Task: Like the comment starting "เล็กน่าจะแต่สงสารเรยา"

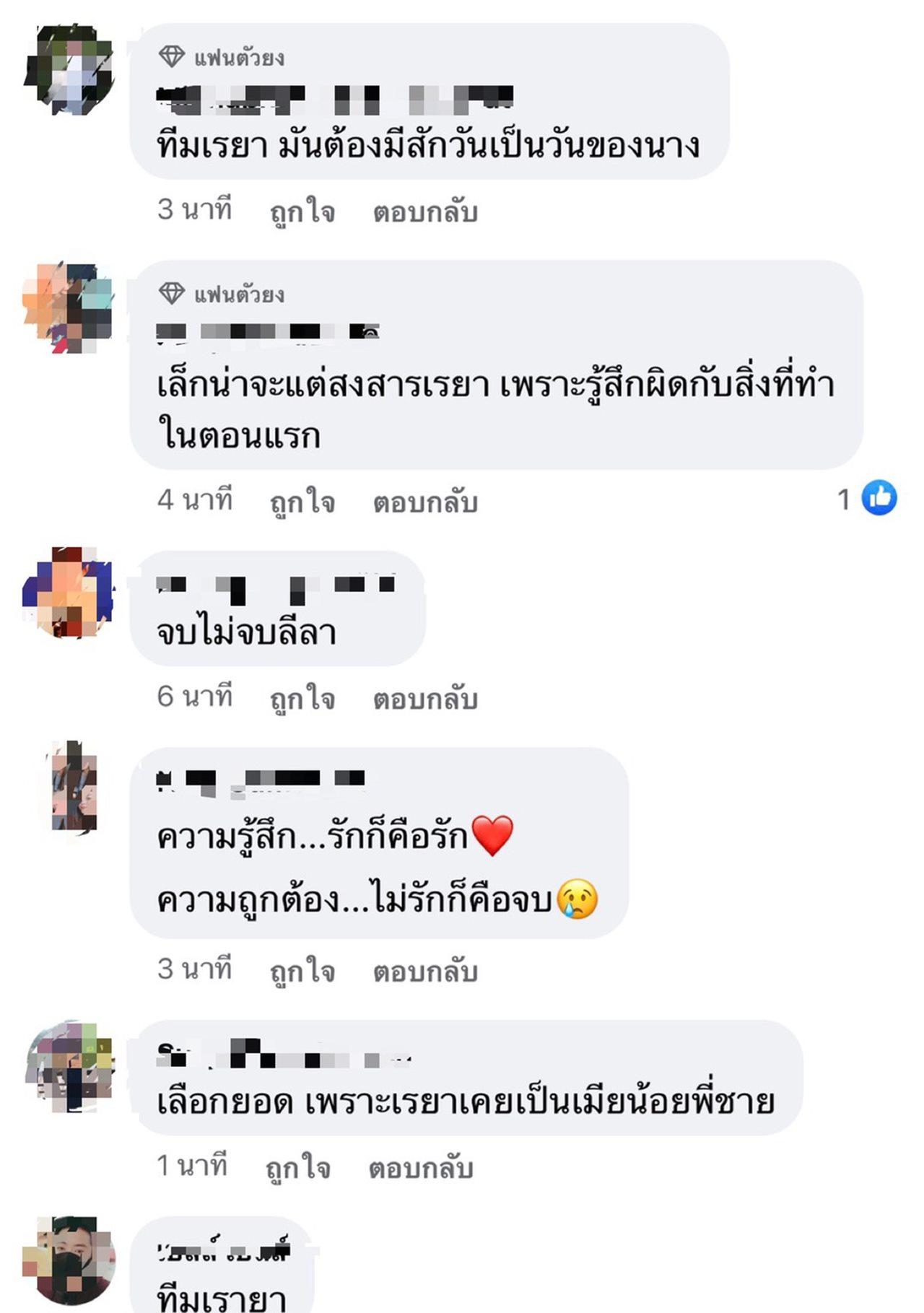Action: point(302,502)
